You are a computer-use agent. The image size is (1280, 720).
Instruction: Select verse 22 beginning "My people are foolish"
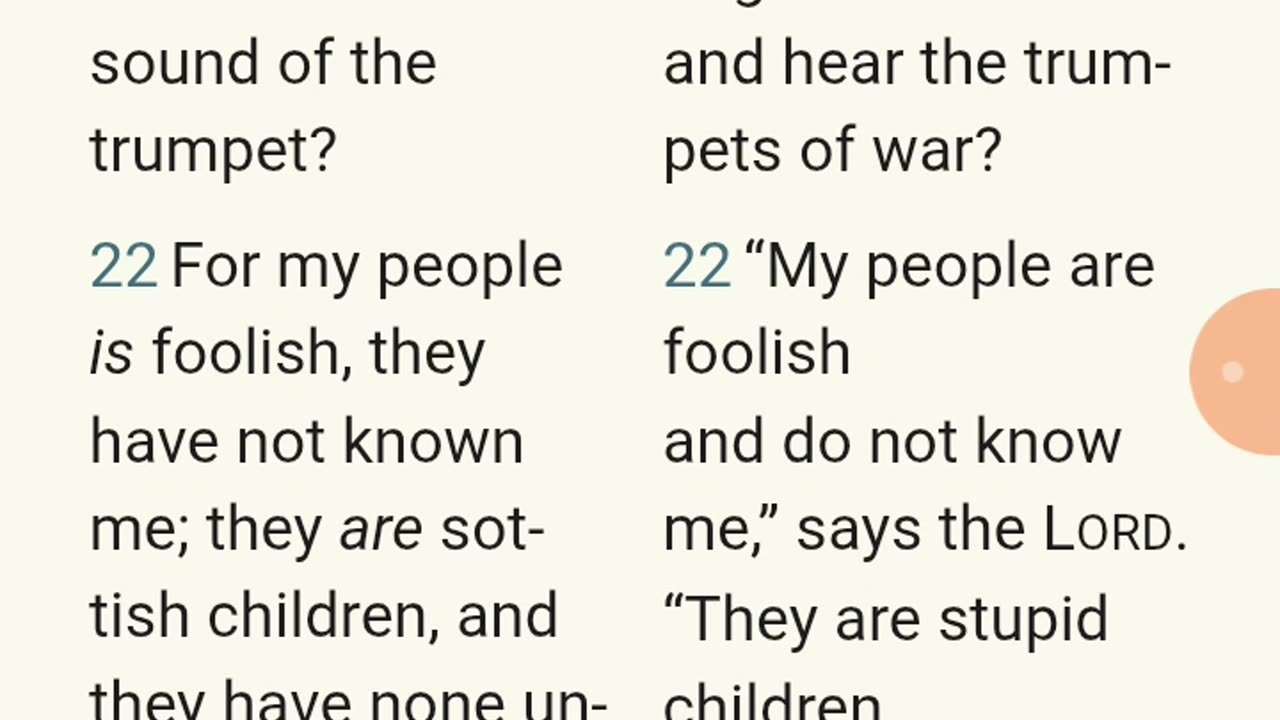pyautogui.click(x=696, y=267)
